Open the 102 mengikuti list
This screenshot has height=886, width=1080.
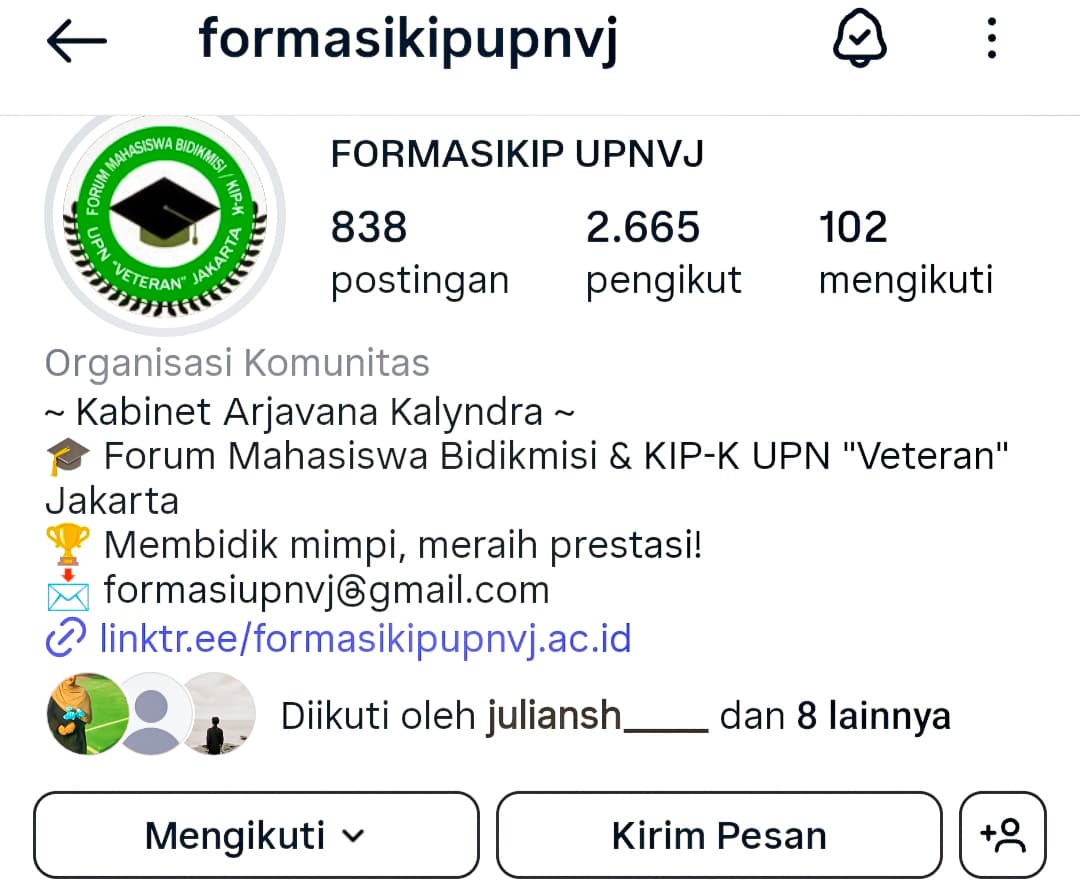click(905, 252)
